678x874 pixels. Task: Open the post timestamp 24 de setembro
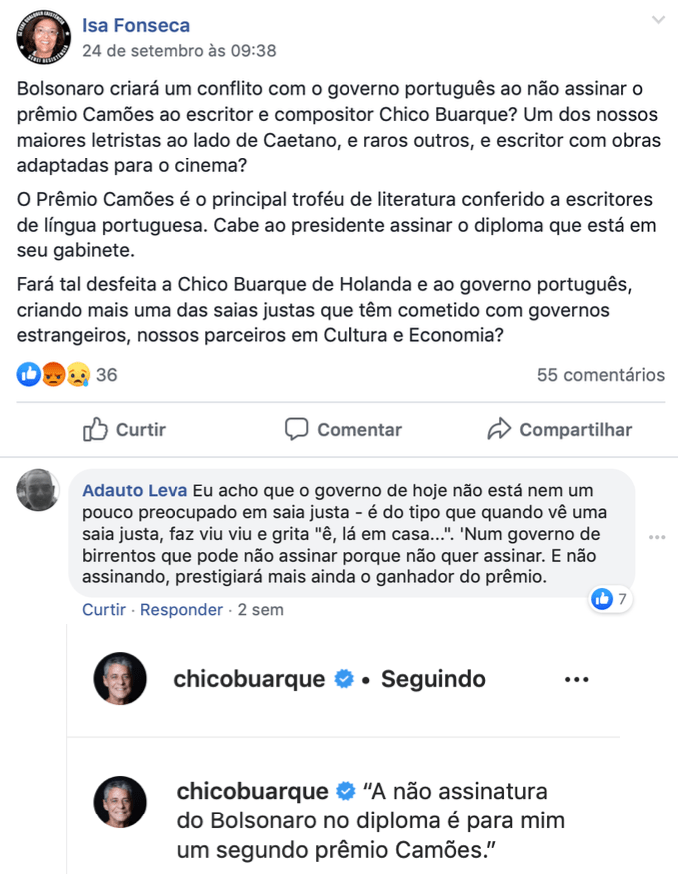coord(179,50)
